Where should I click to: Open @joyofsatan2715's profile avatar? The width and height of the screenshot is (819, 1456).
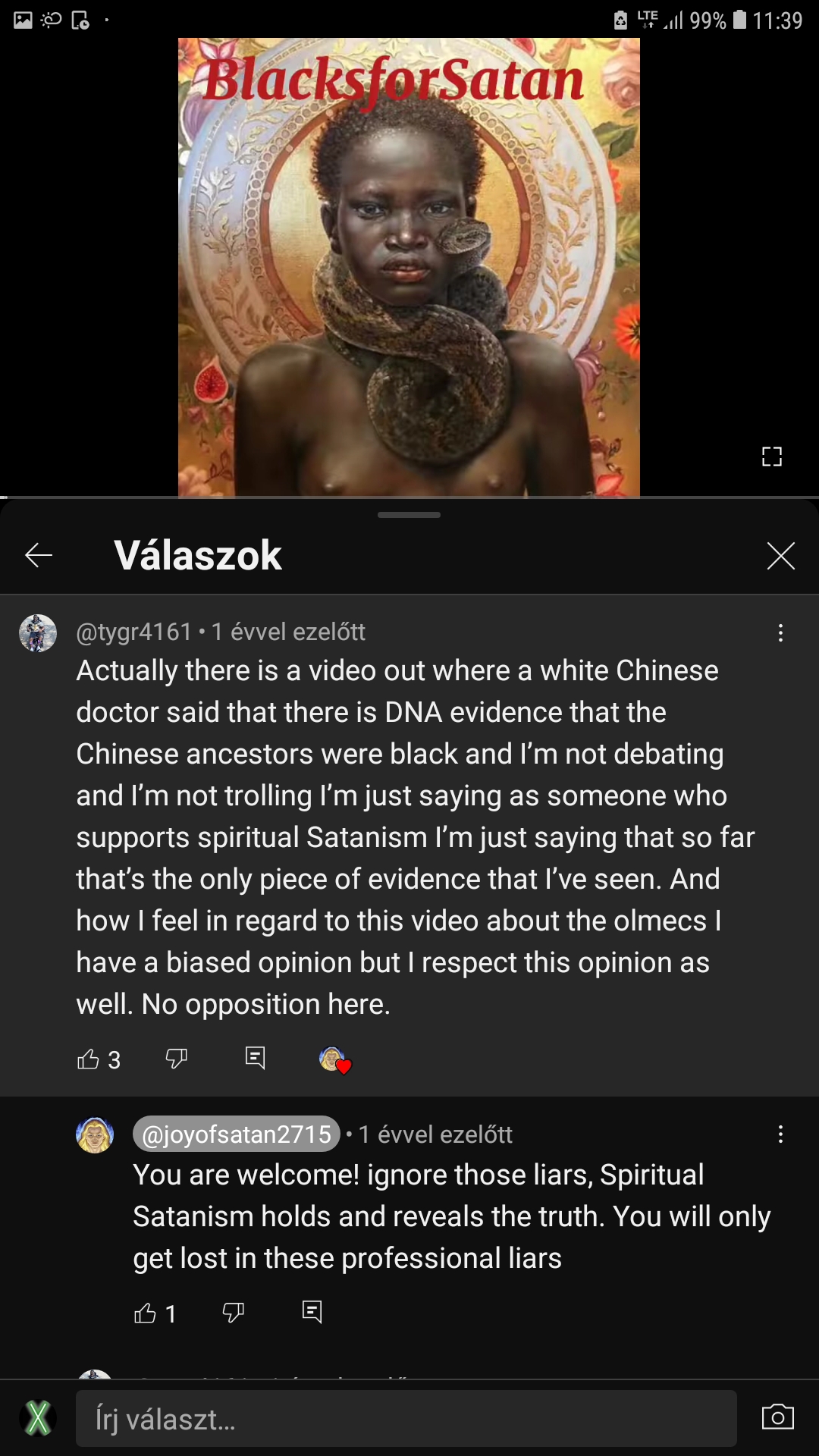[x=95, y=1135]
